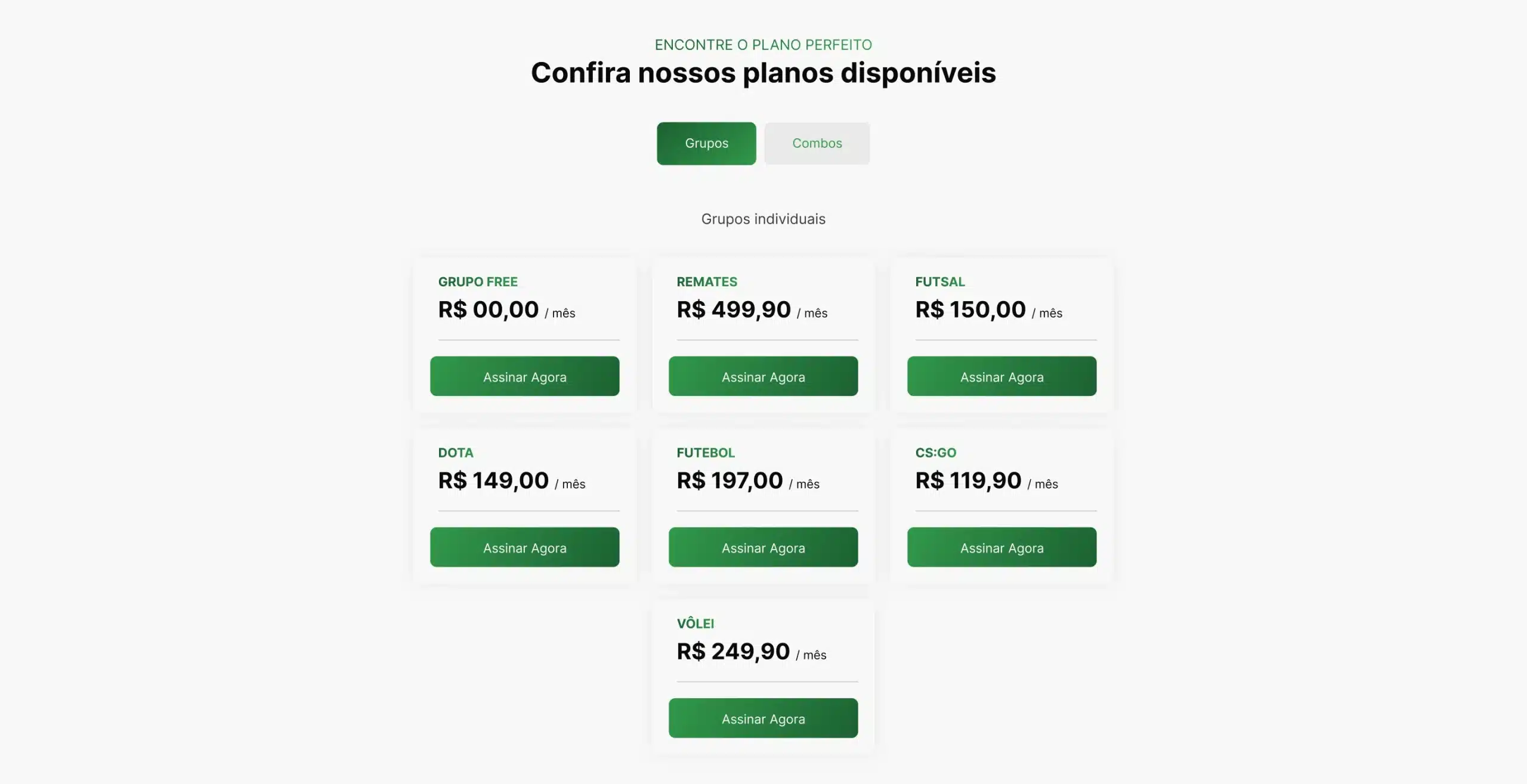Screen dimensions: 1527x784
Task: Sign up for the Dota plan
Action: [524, 547]
